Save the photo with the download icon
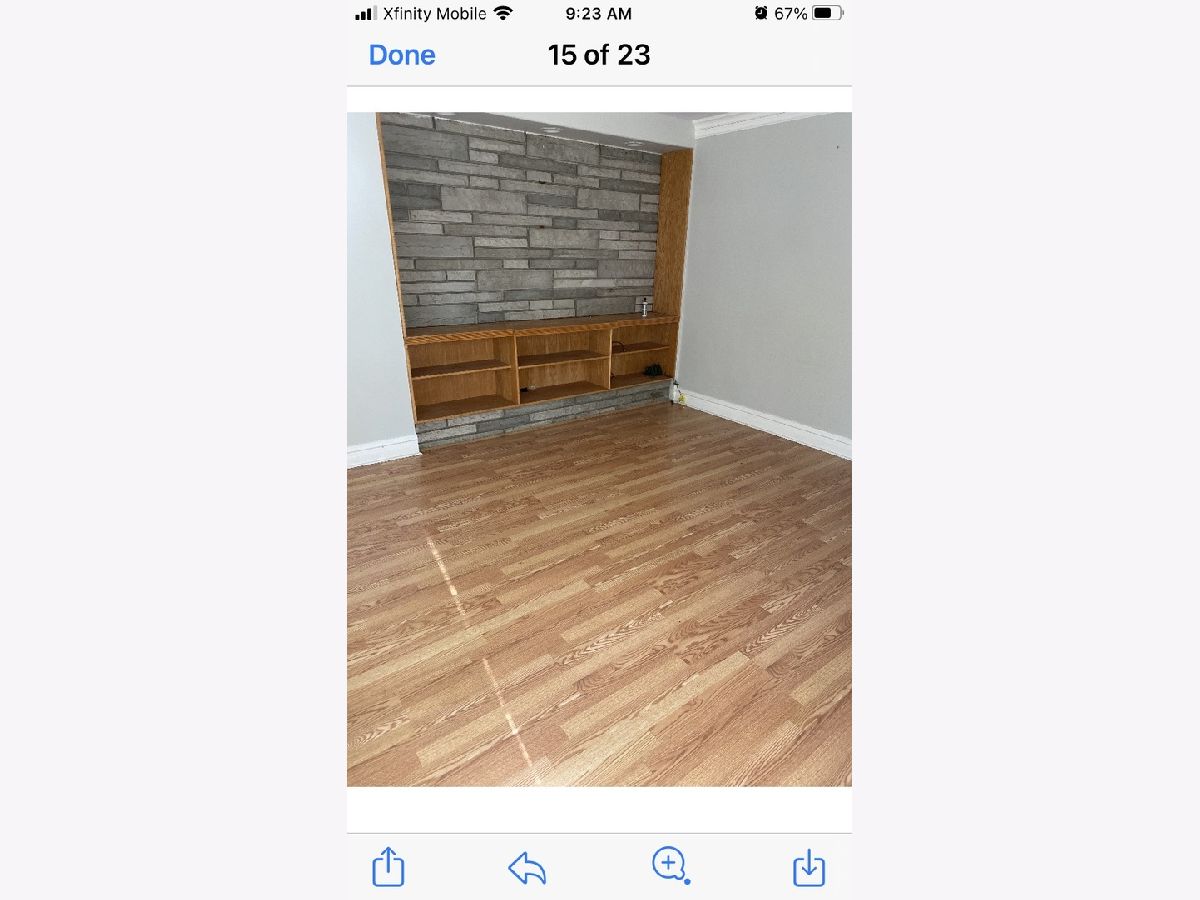This screenshot has width=1200, height=900. (808, 867)
